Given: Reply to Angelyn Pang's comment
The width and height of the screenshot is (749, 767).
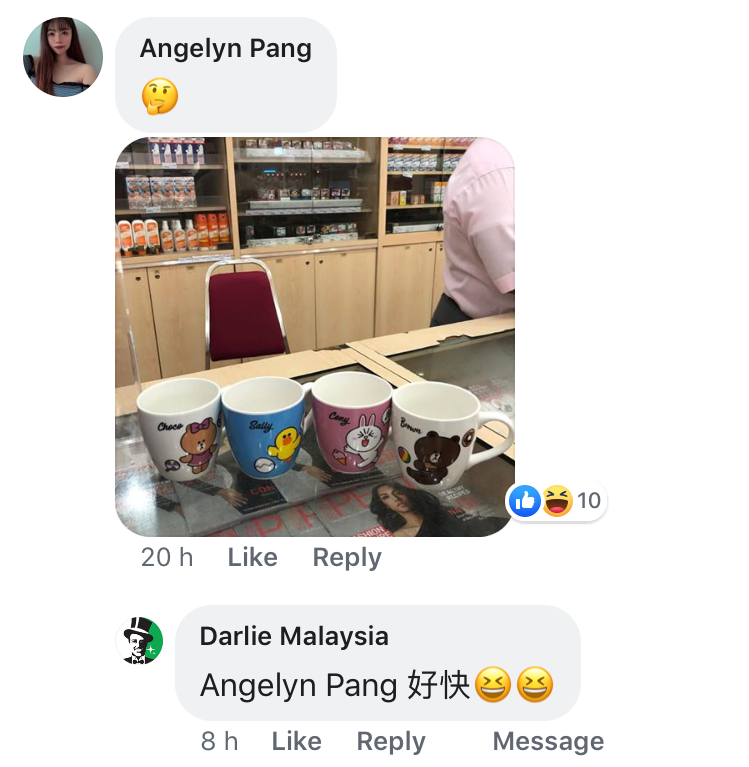Looking at the screenshot, I should [346, 557].
